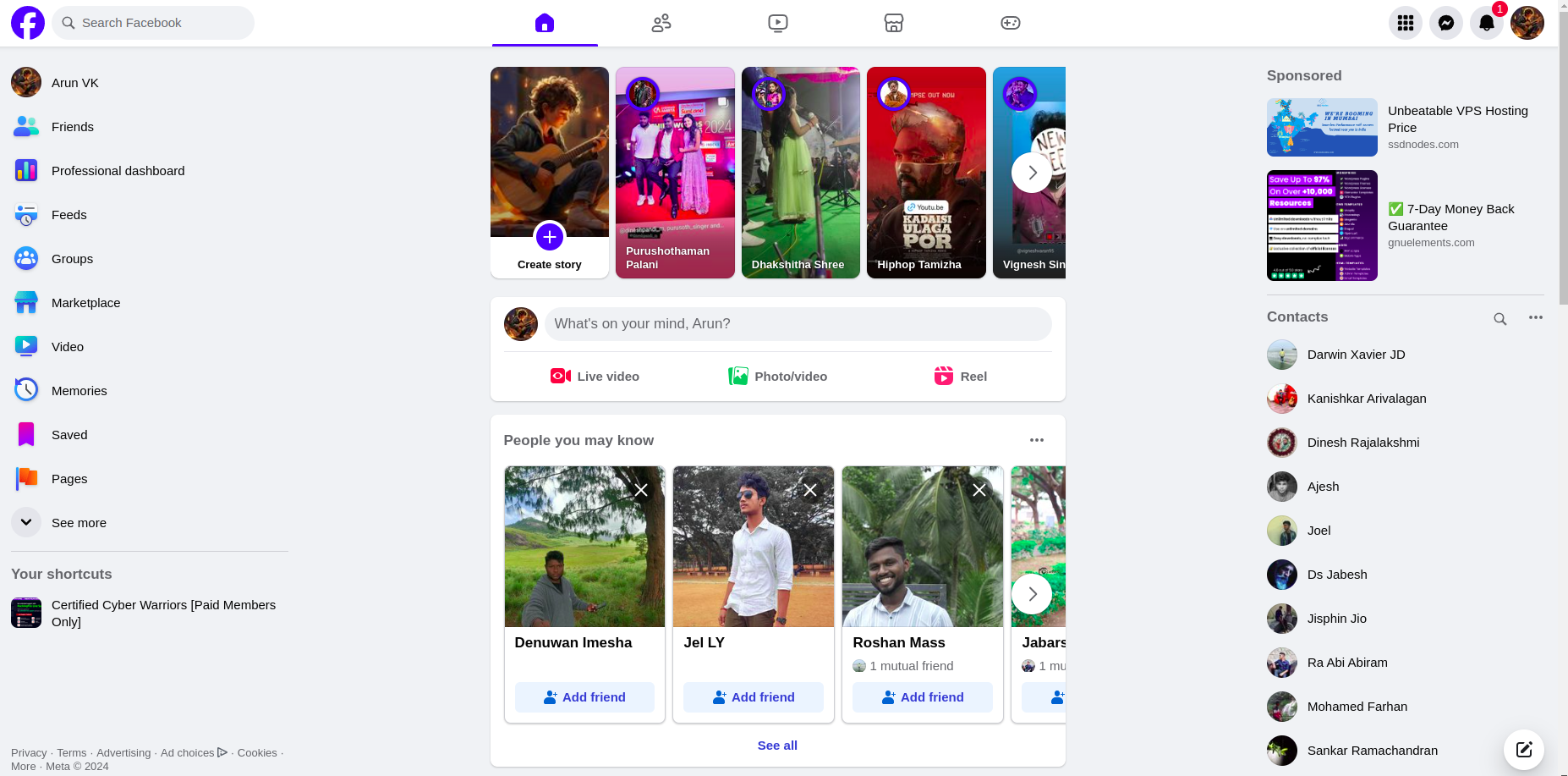Open the apps grid menu
Screen dimensions: 1568x776
pyautogui.click(x=1406, y=23)
